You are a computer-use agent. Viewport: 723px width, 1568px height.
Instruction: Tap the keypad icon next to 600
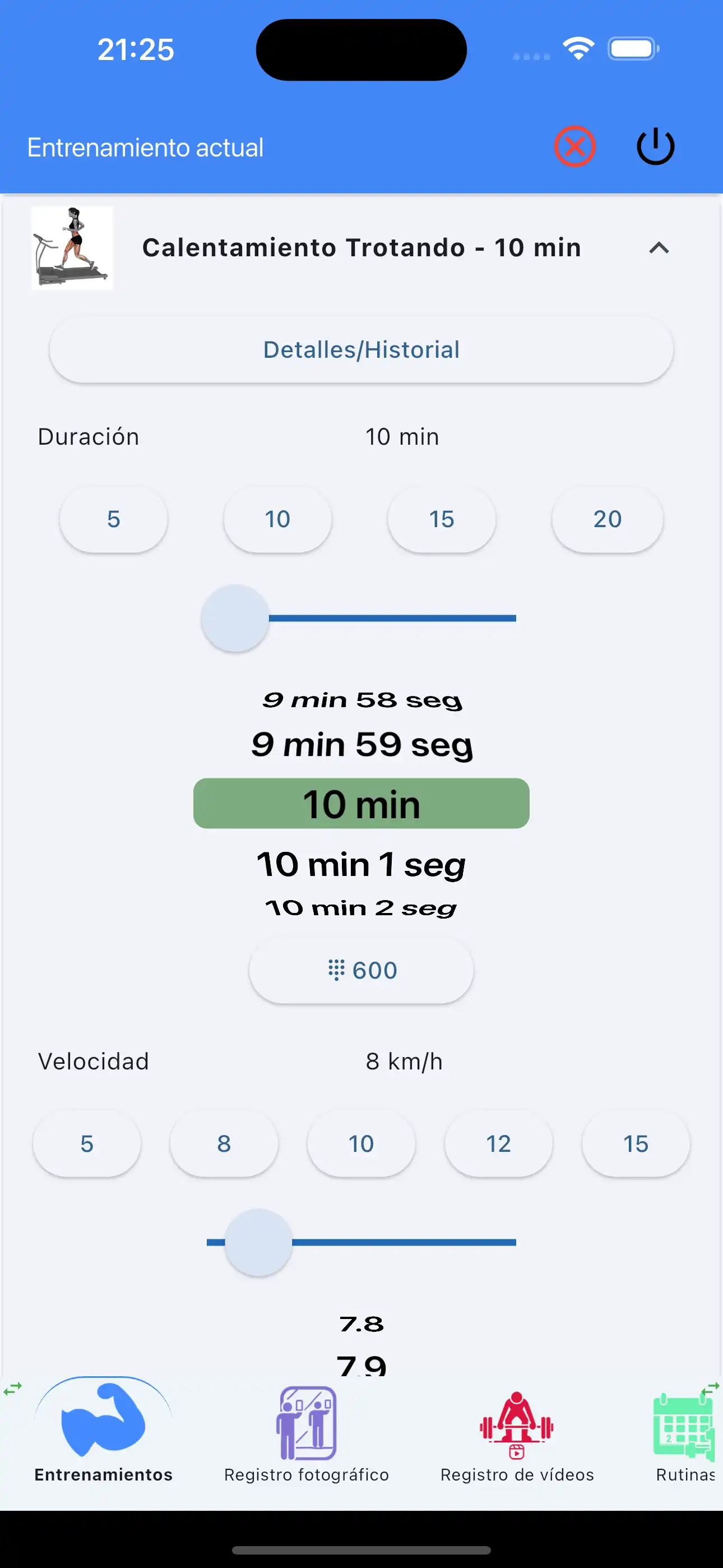point(335,970)
